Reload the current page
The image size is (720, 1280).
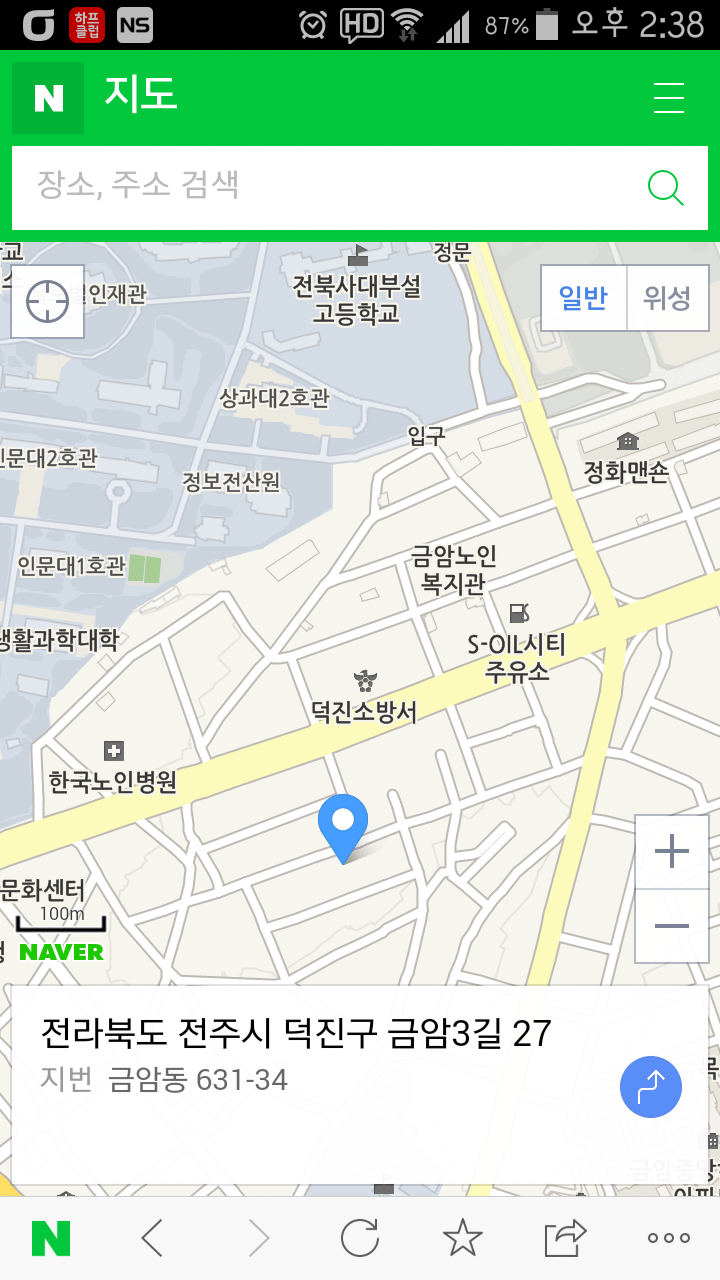(359, 1238)
